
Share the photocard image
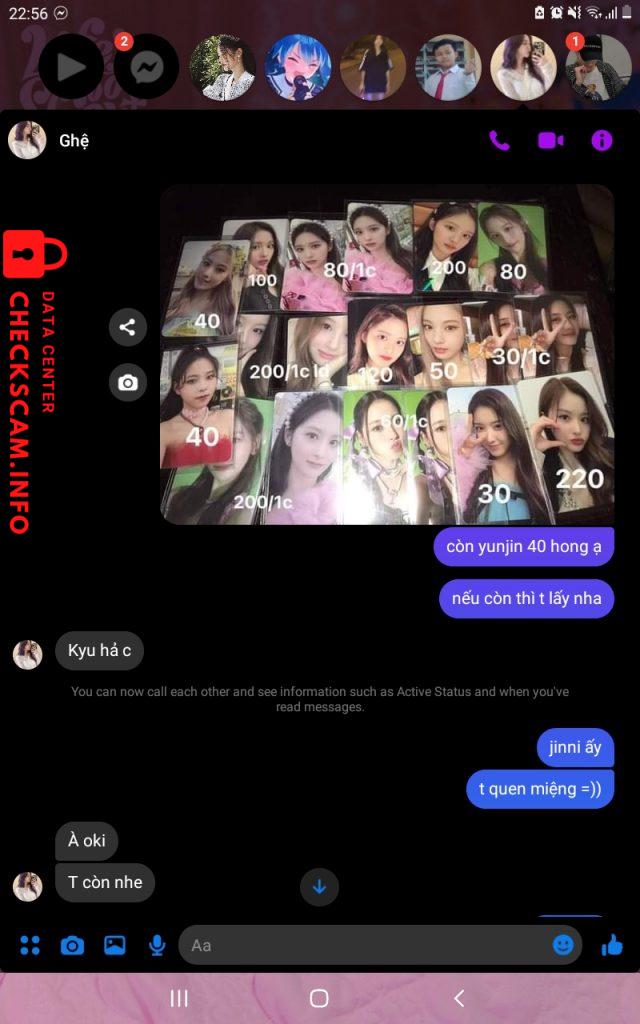(127, 327)
